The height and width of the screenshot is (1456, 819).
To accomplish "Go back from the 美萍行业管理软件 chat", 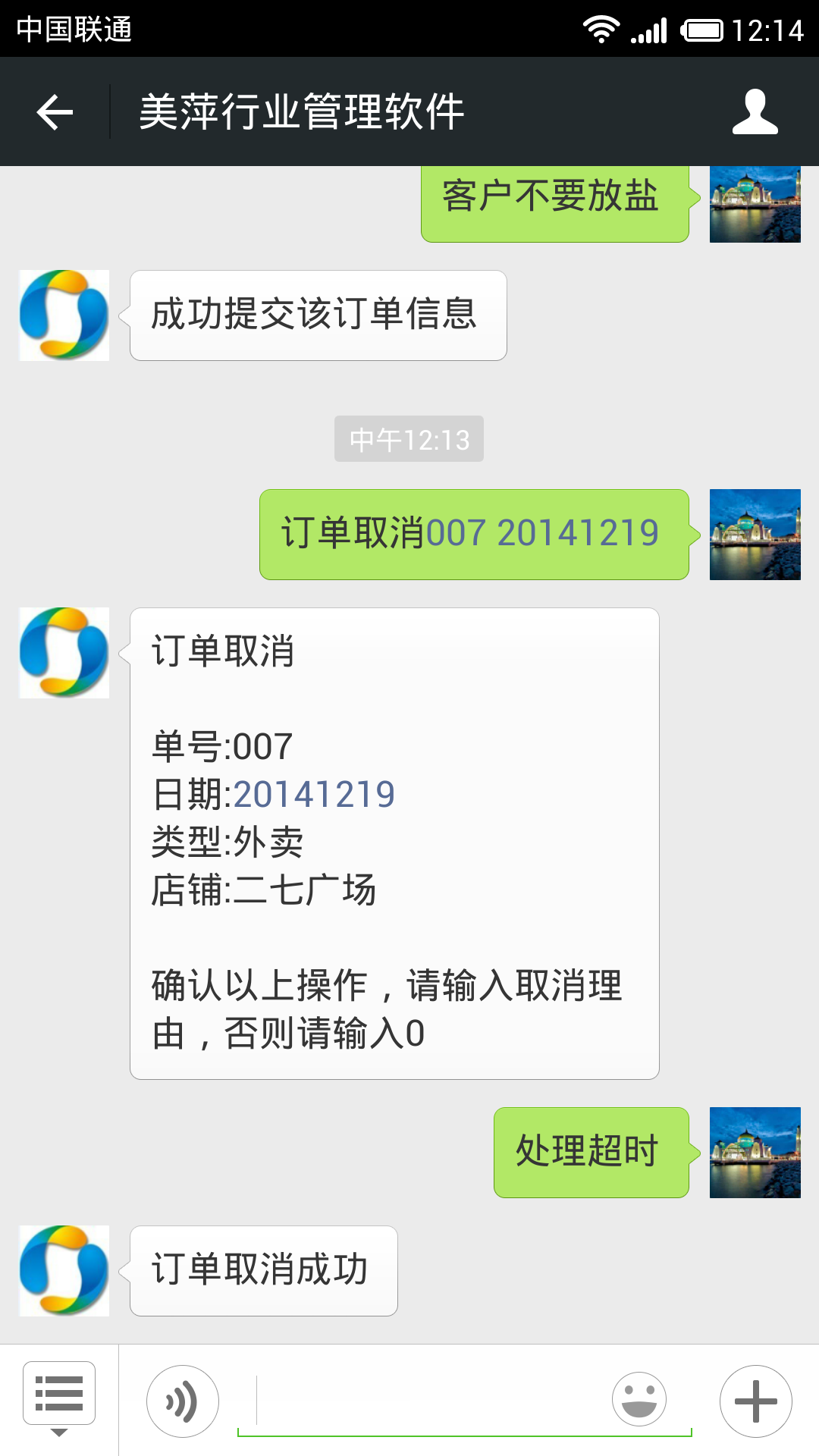I will click(55, 112).
